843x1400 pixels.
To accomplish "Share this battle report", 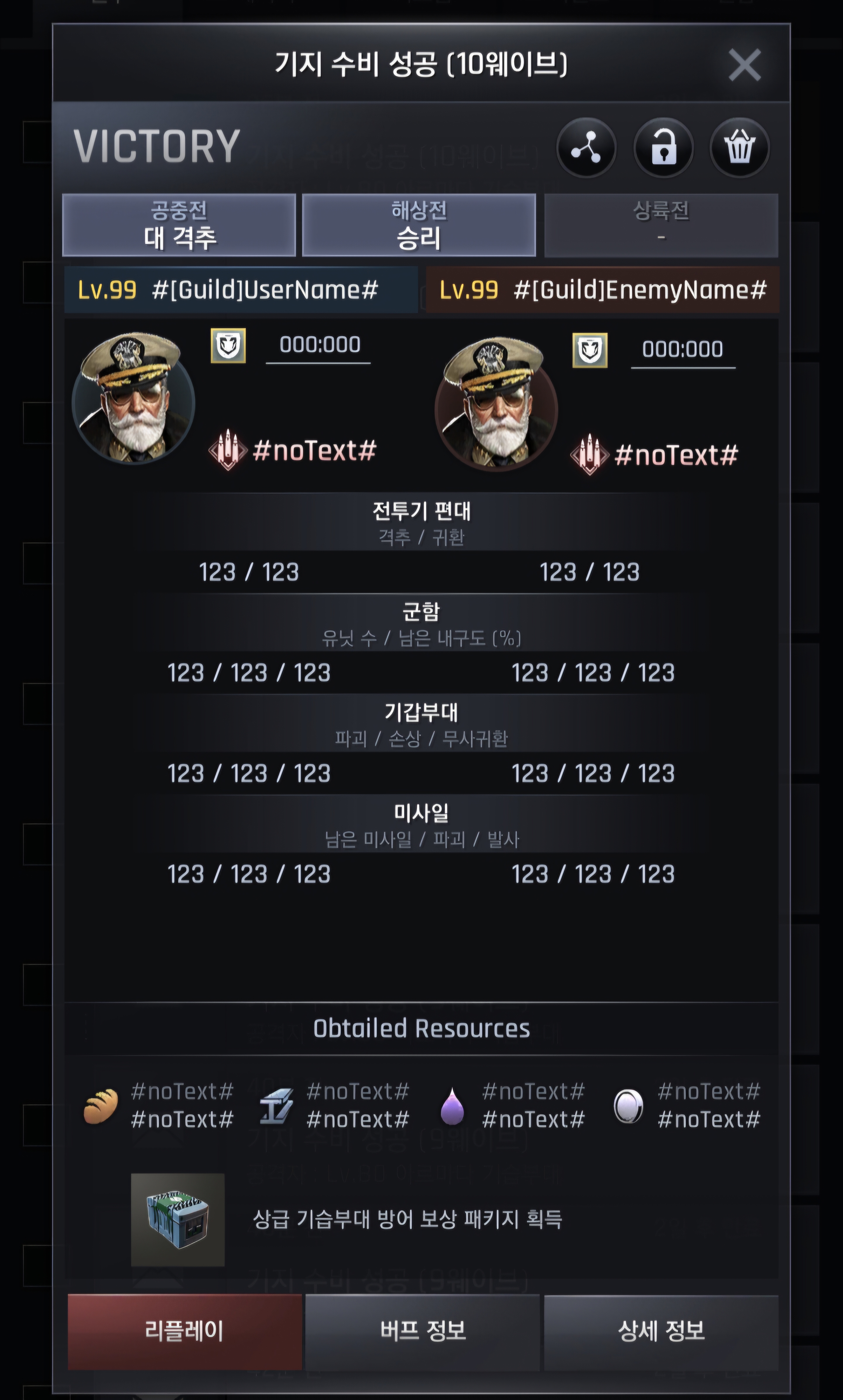I will coord(586,147).
